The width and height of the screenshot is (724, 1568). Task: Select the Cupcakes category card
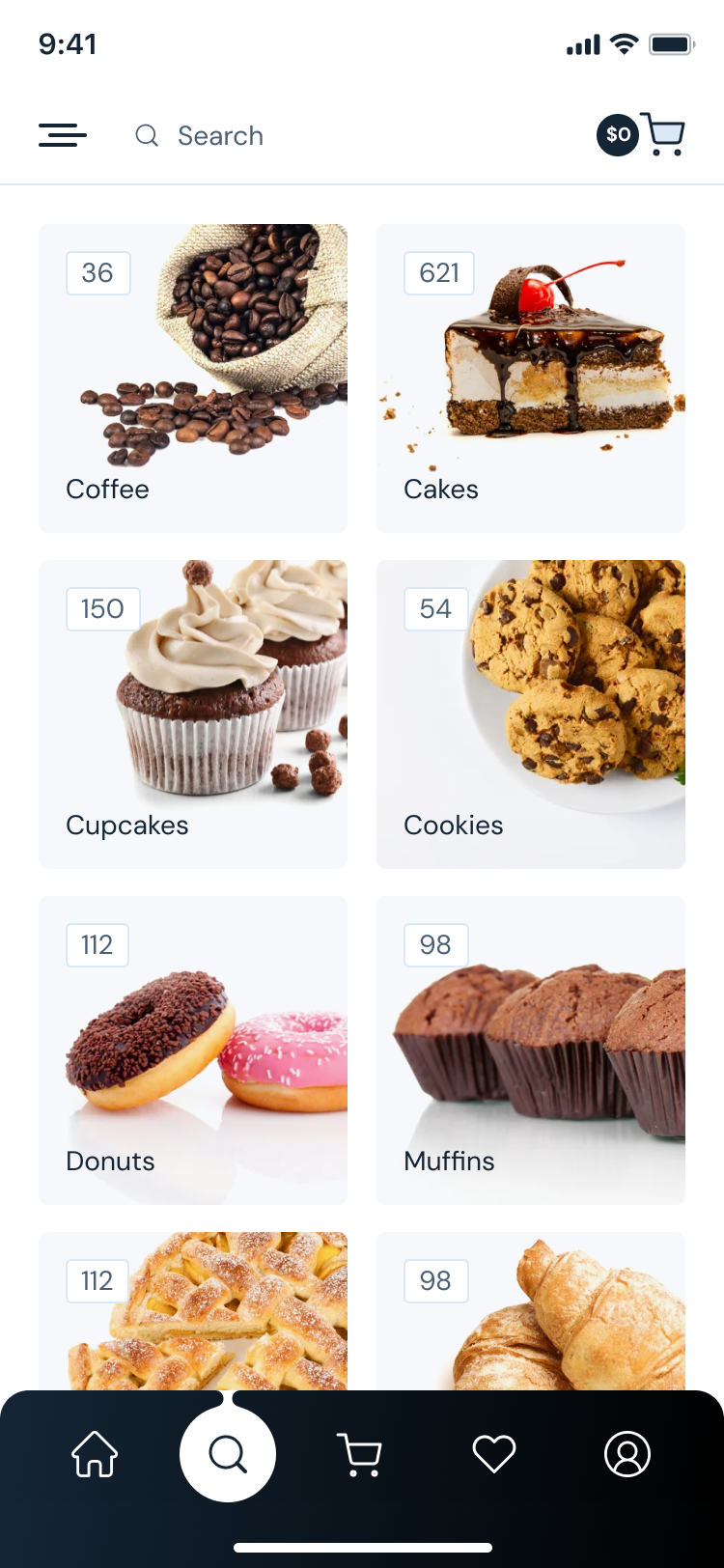pos(193,714)
